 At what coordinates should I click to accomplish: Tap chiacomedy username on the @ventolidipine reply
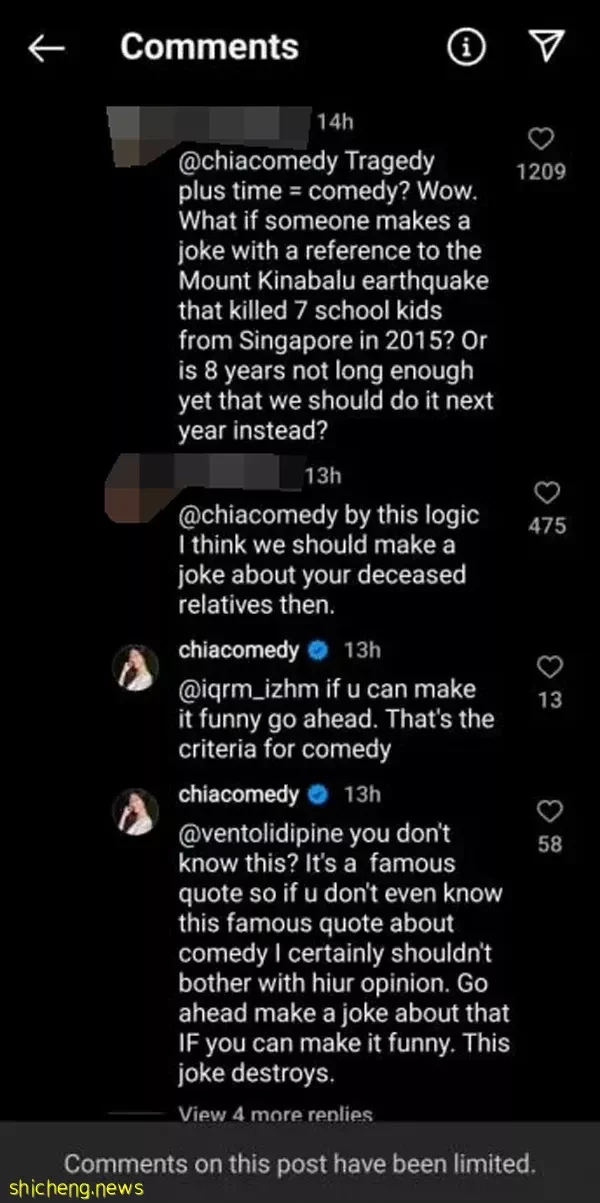(x=238, y=794)
